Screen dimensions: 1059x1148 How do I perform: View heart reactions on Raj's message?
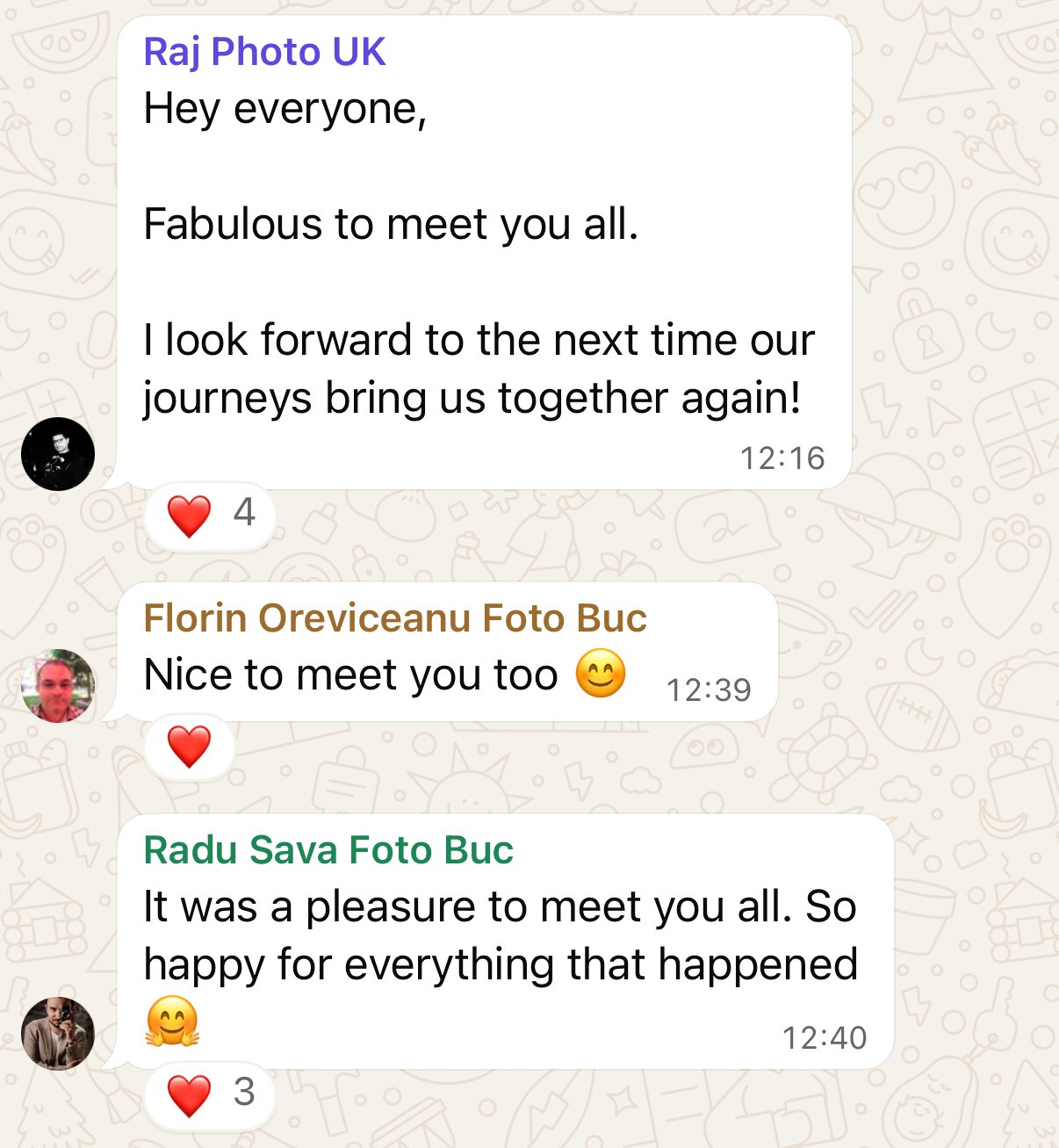211,514
